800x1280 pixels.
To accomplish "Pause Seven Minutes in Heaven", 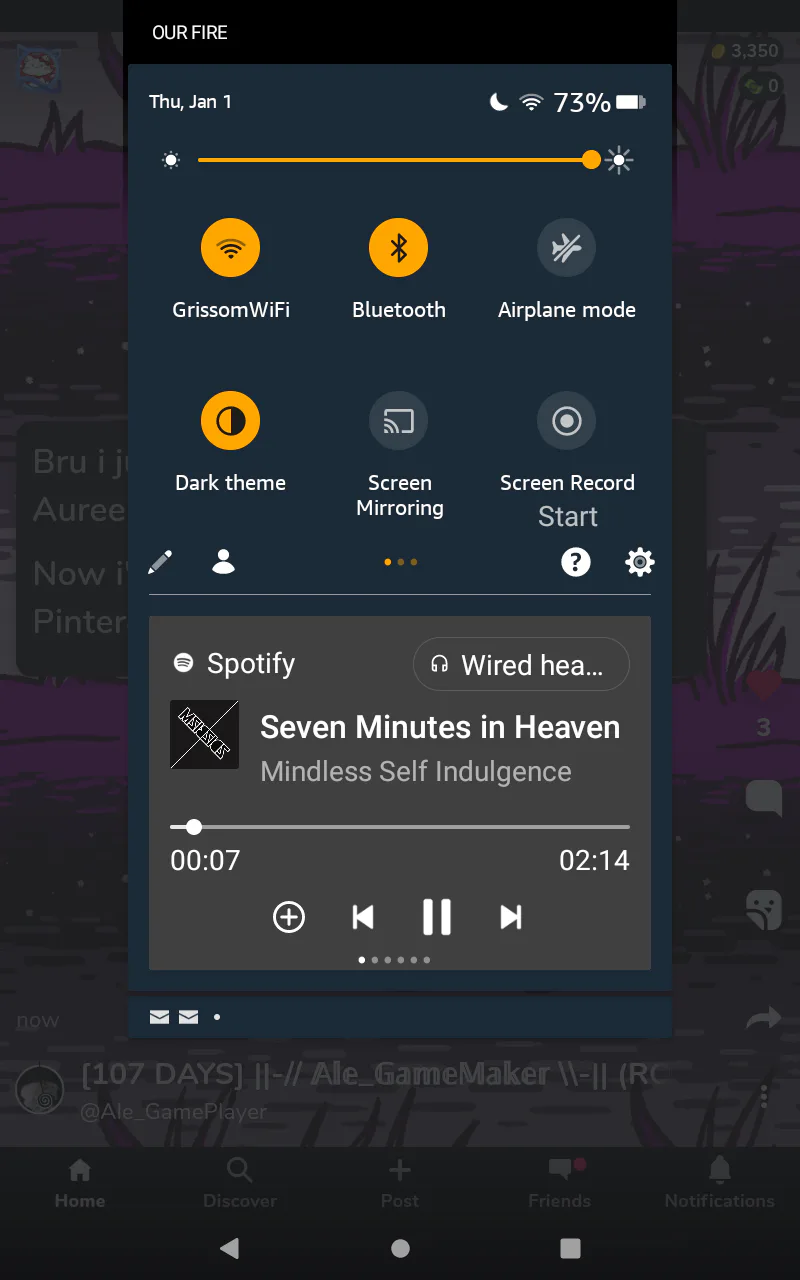I will point(437,917).
